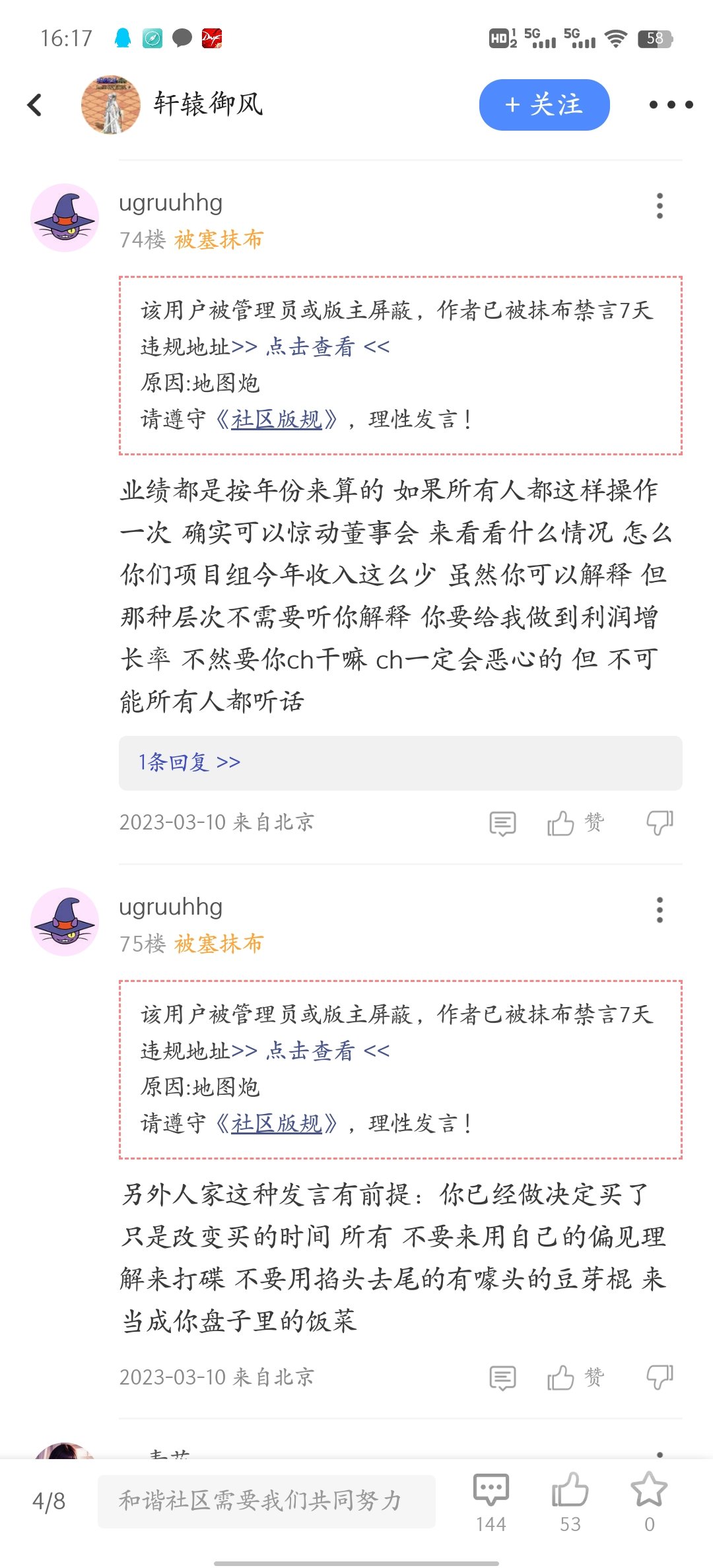The image size is (713, 1568).
Task: Open 点击查看 link in 75楼 notice
Action: coord(310,1051)
